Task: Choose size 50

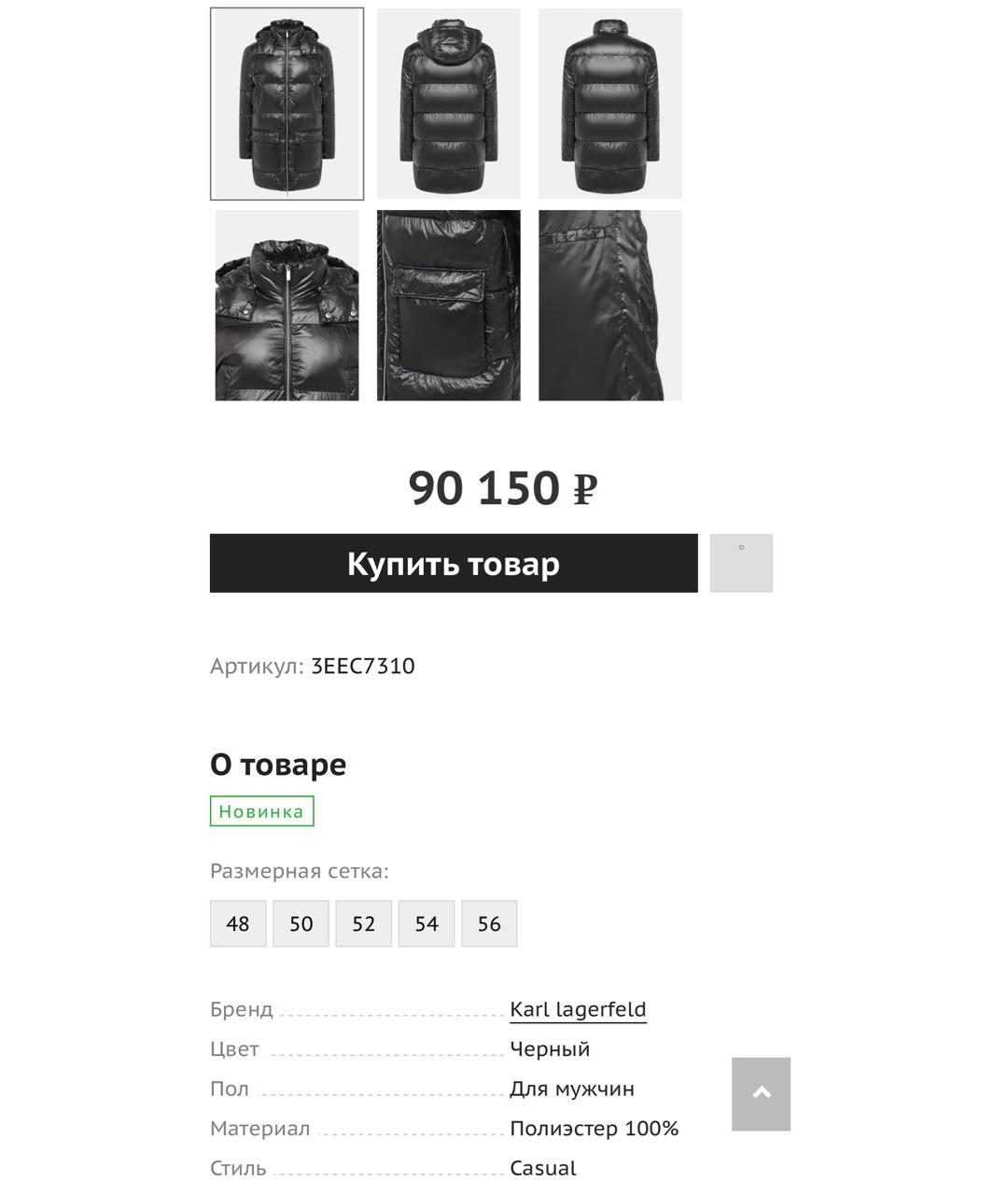Action: pos(301,923)
